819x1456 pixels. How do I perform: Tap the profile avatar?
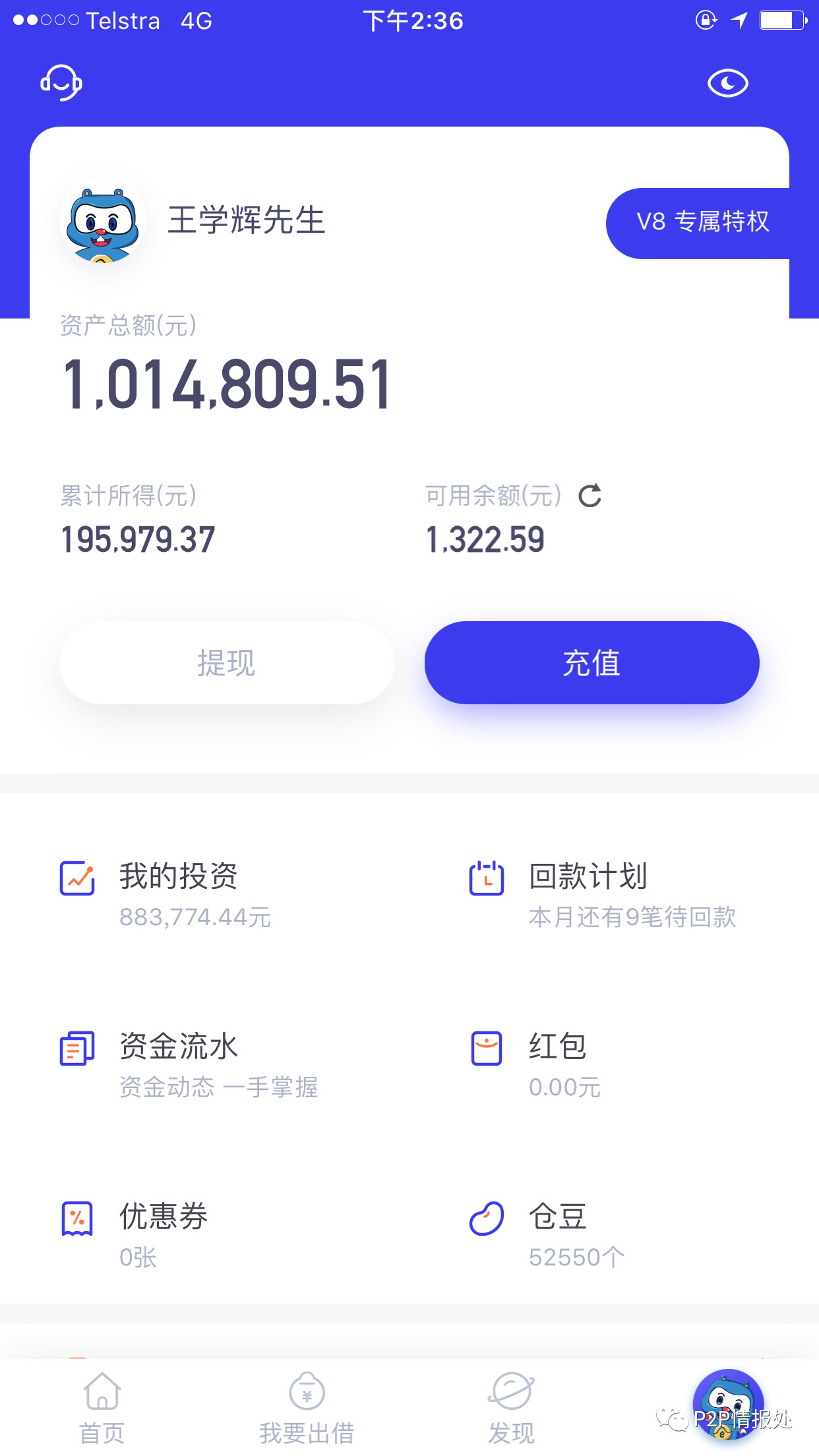(103, 220)
